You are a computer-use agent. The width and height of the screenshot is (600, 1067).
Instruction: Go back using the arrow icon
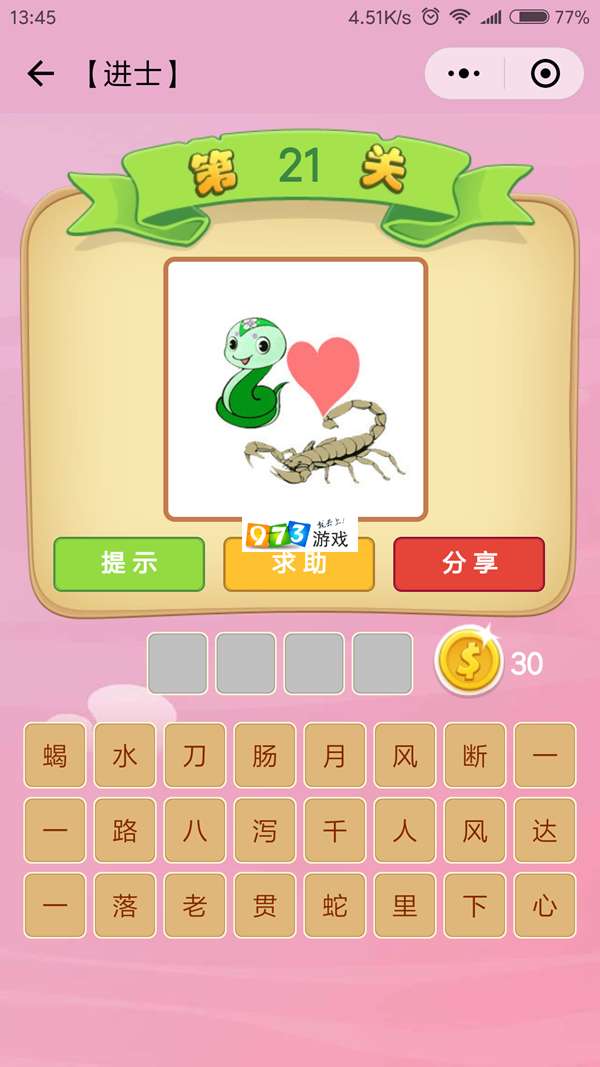click(x=40, y=74)
